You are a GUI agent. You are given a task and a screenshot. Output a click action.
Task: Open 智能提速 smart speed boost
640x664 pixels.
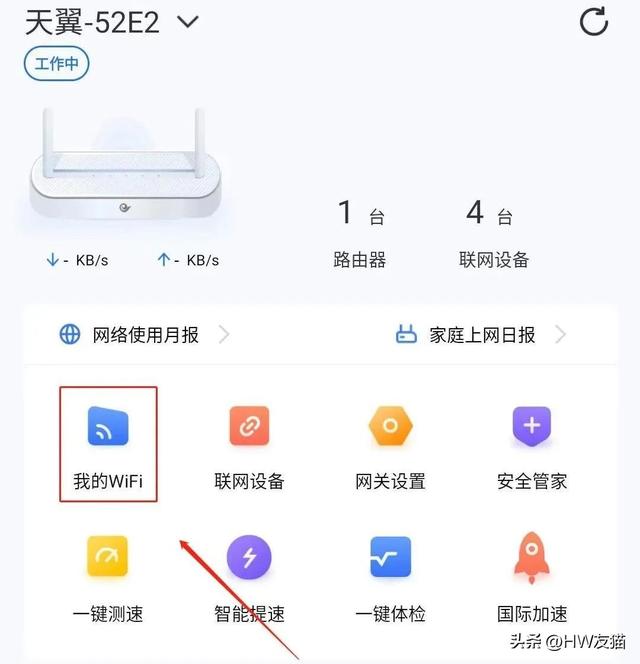point(249,575)
